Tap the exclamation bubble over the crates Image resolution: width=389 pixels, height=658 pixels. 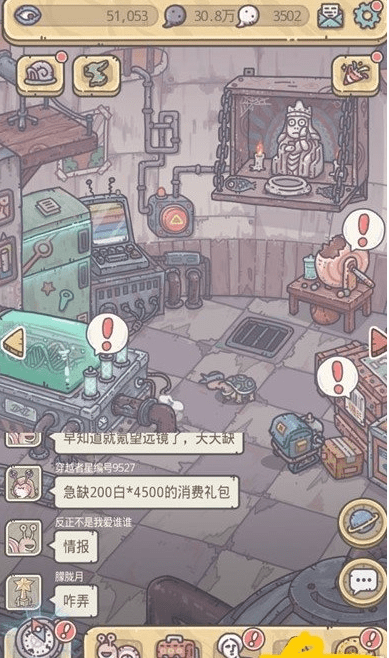(x=337, y=377)
